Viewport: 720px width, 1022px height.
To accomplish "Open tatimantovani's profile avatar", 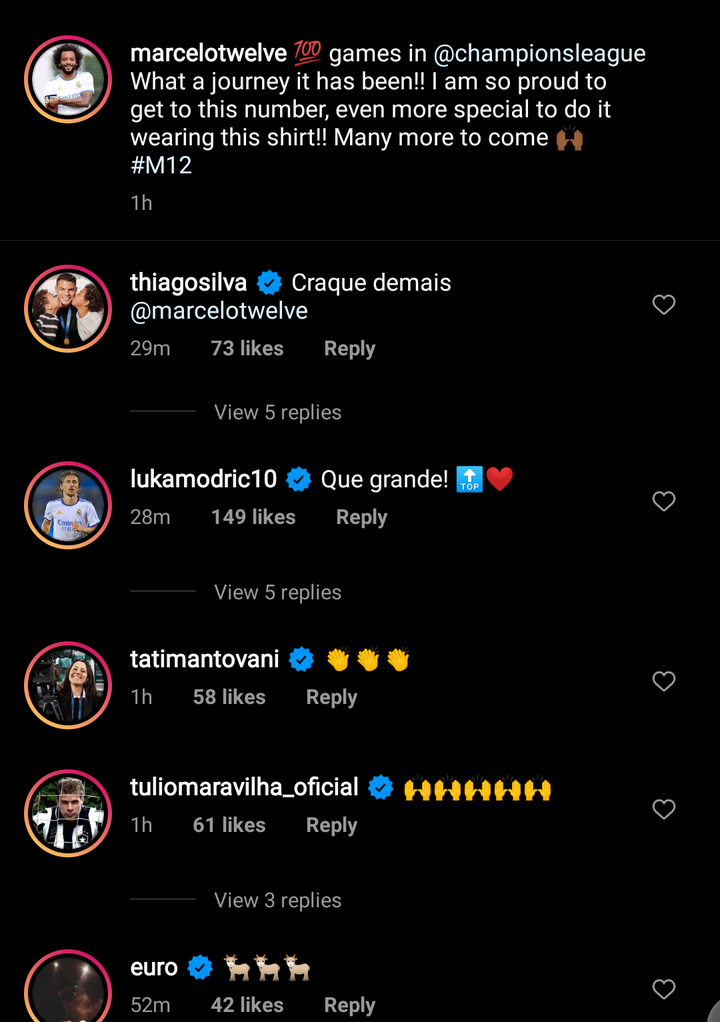I will [68, 685].
